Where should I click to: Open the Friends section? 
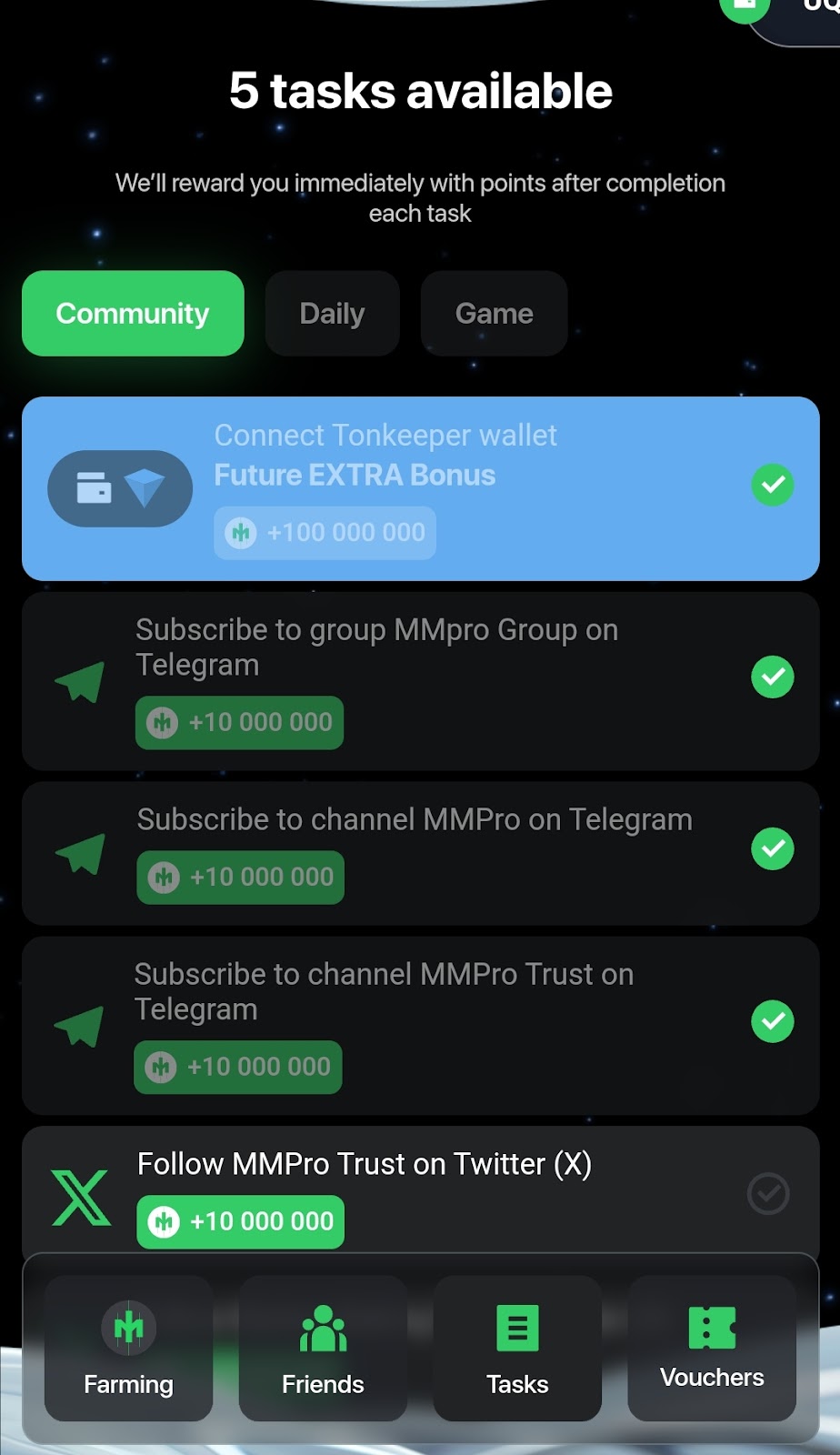tap(323, 1348)
